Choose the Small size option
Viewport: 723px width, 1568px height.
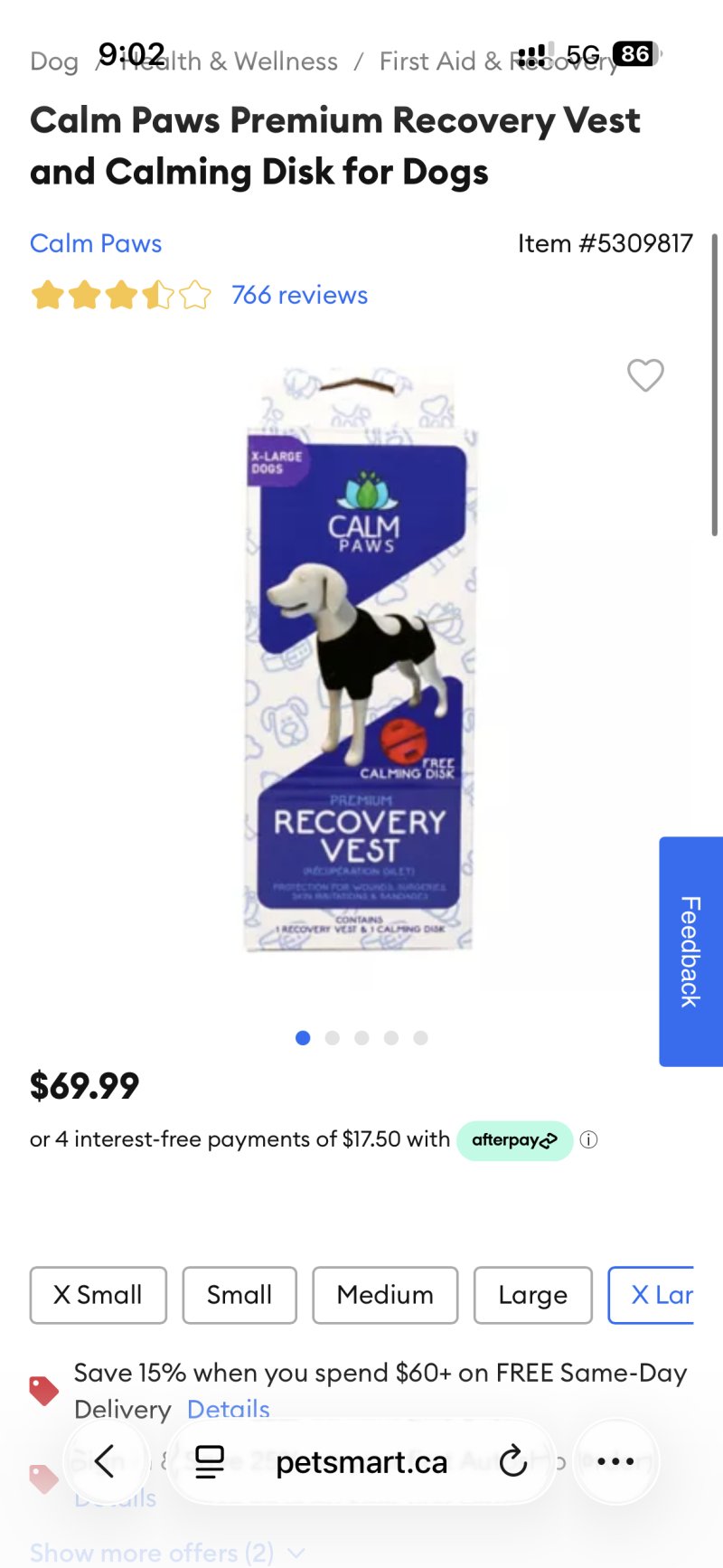pos(239,1295)
